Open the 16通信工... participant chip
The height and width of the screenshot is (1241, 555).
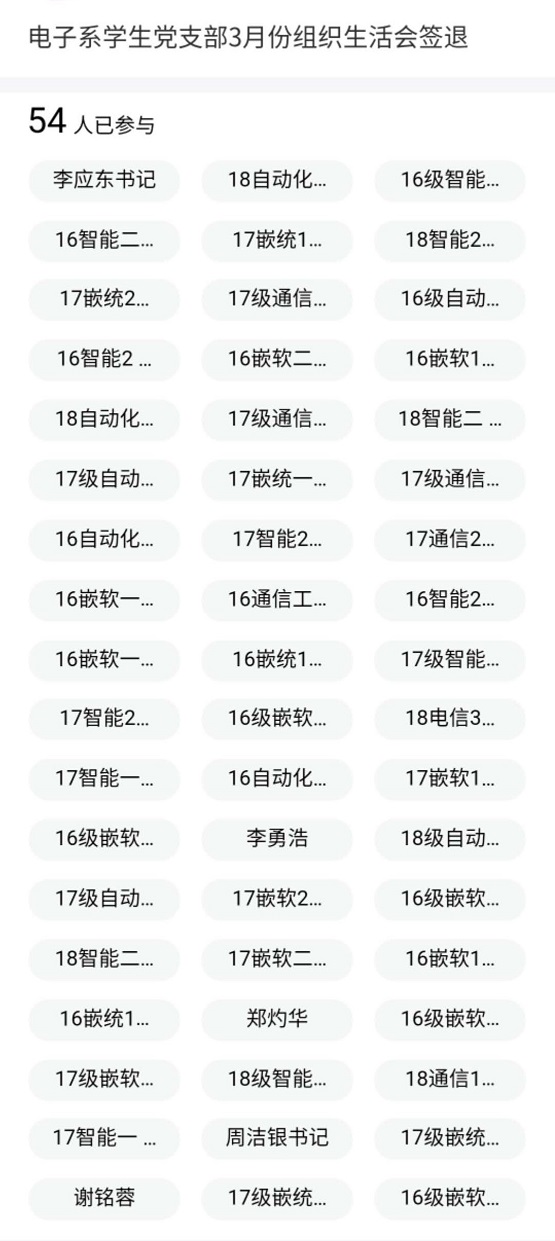tap(277, 601)
